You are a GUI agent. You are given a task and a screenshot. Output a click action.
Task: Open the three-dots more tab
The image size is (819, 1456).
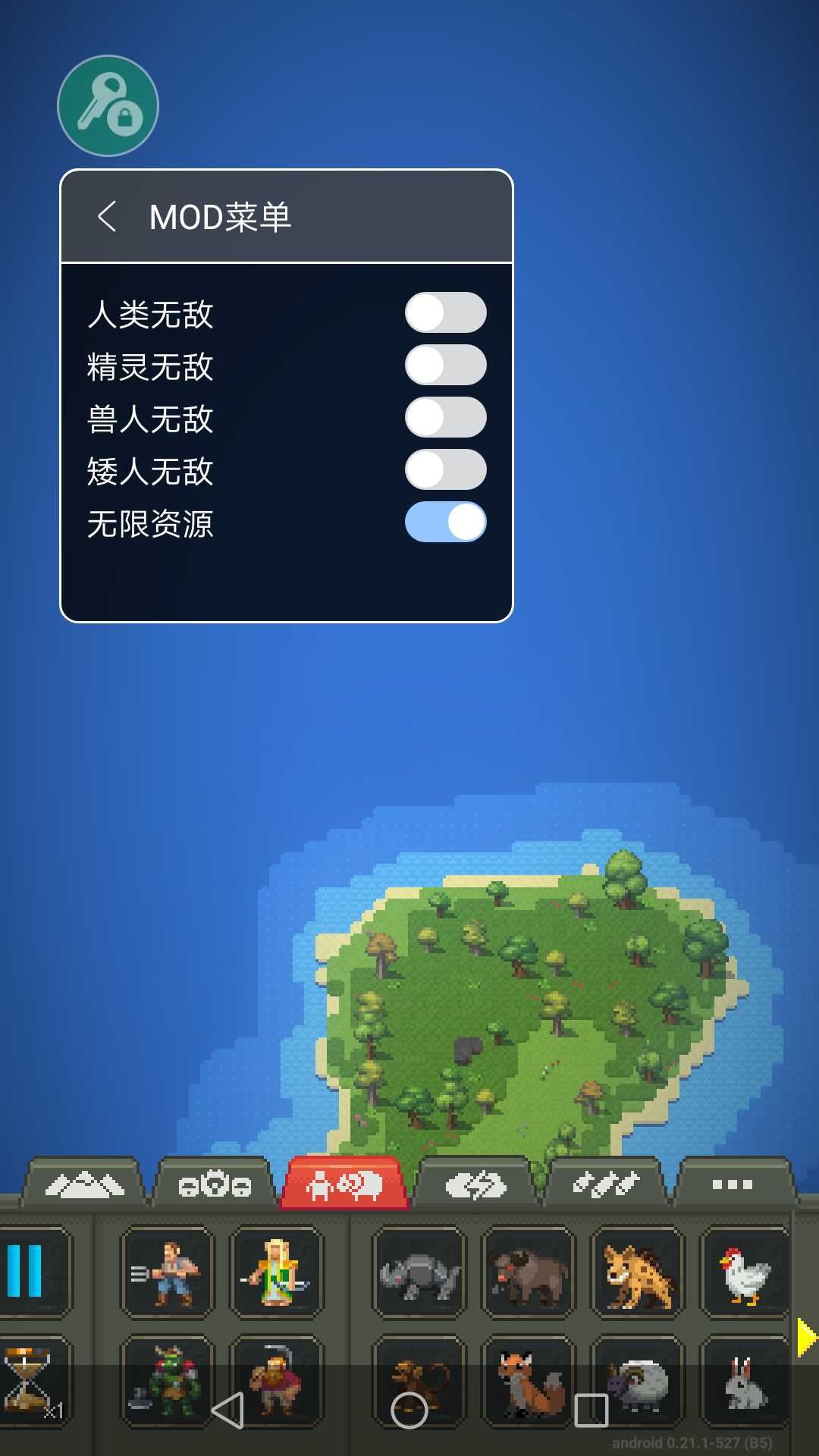tap(733, 1184)
